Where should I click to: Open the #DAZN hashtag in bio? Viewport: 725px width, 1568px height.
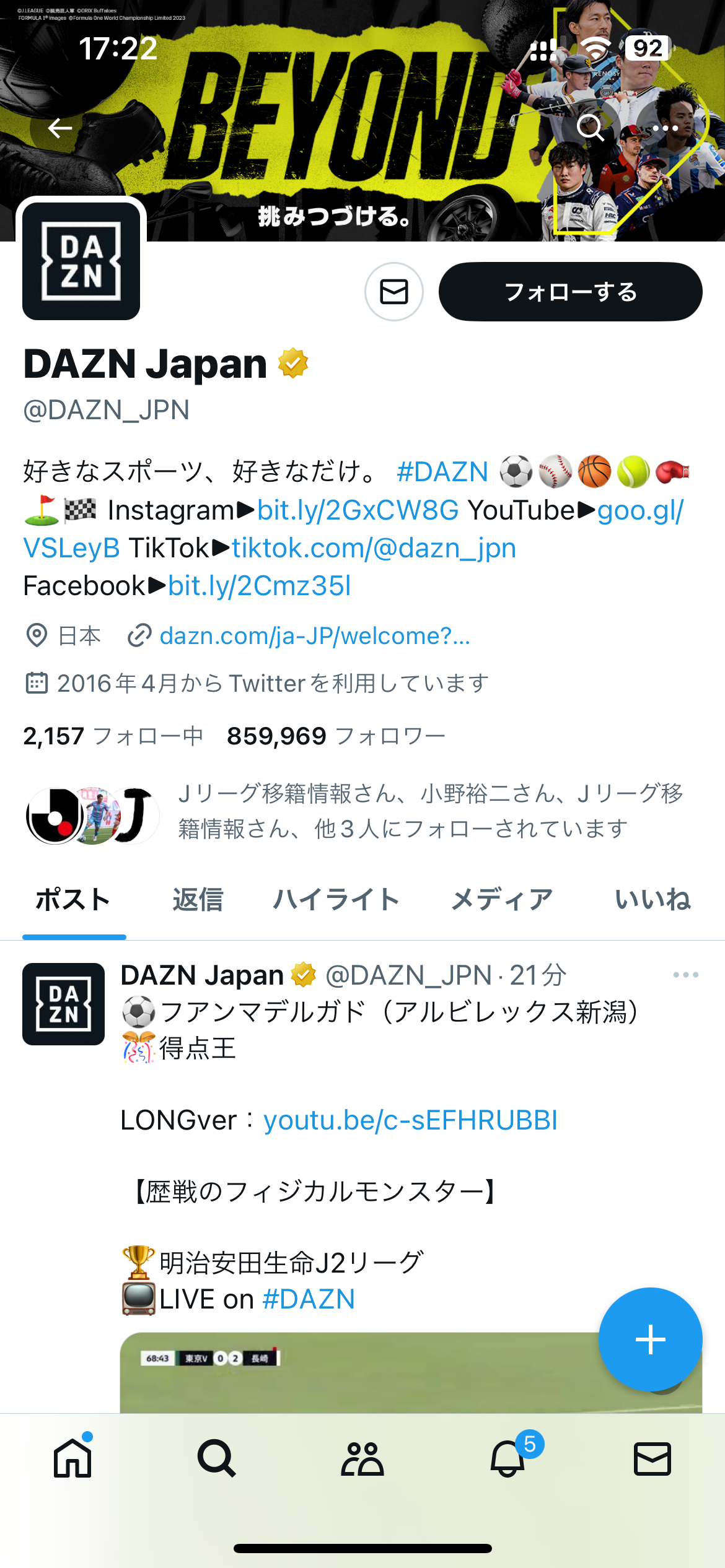pos(442,472)
